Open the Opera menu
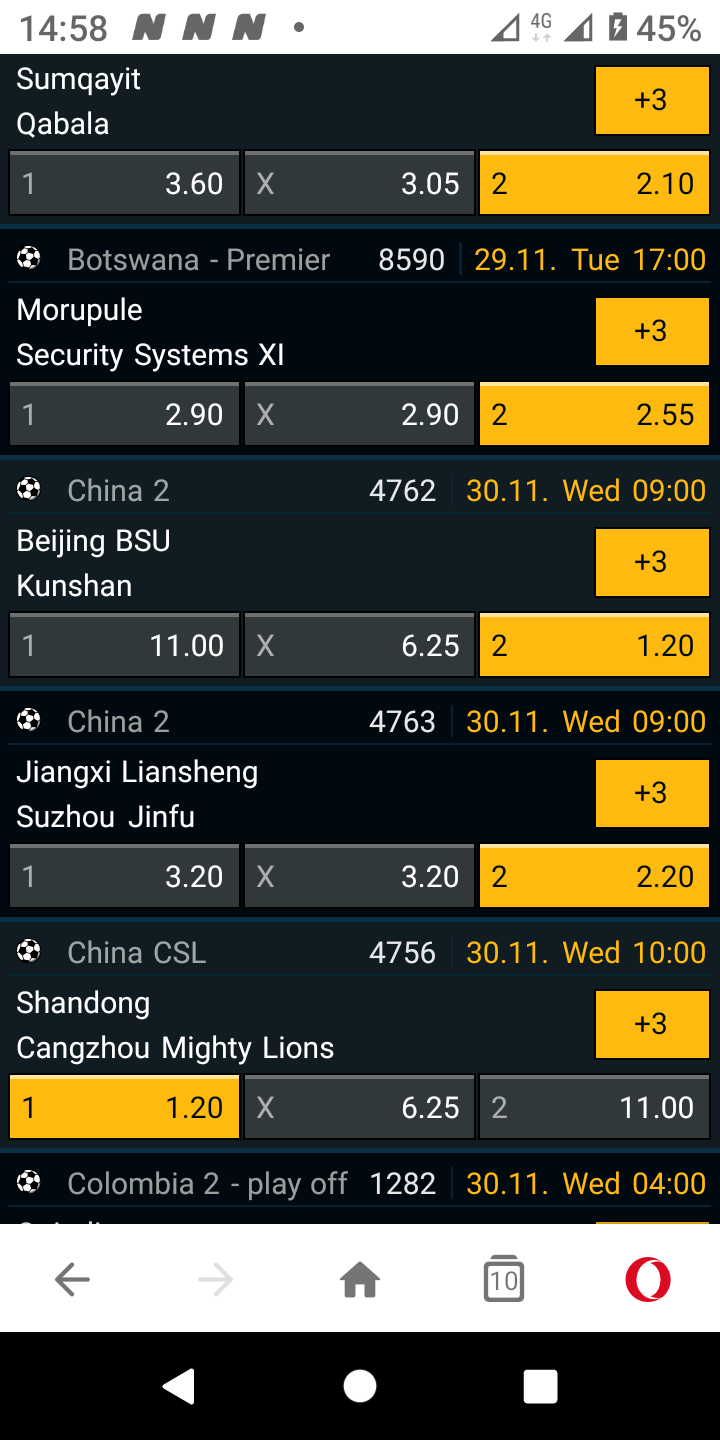 [x=648, y=1279]
